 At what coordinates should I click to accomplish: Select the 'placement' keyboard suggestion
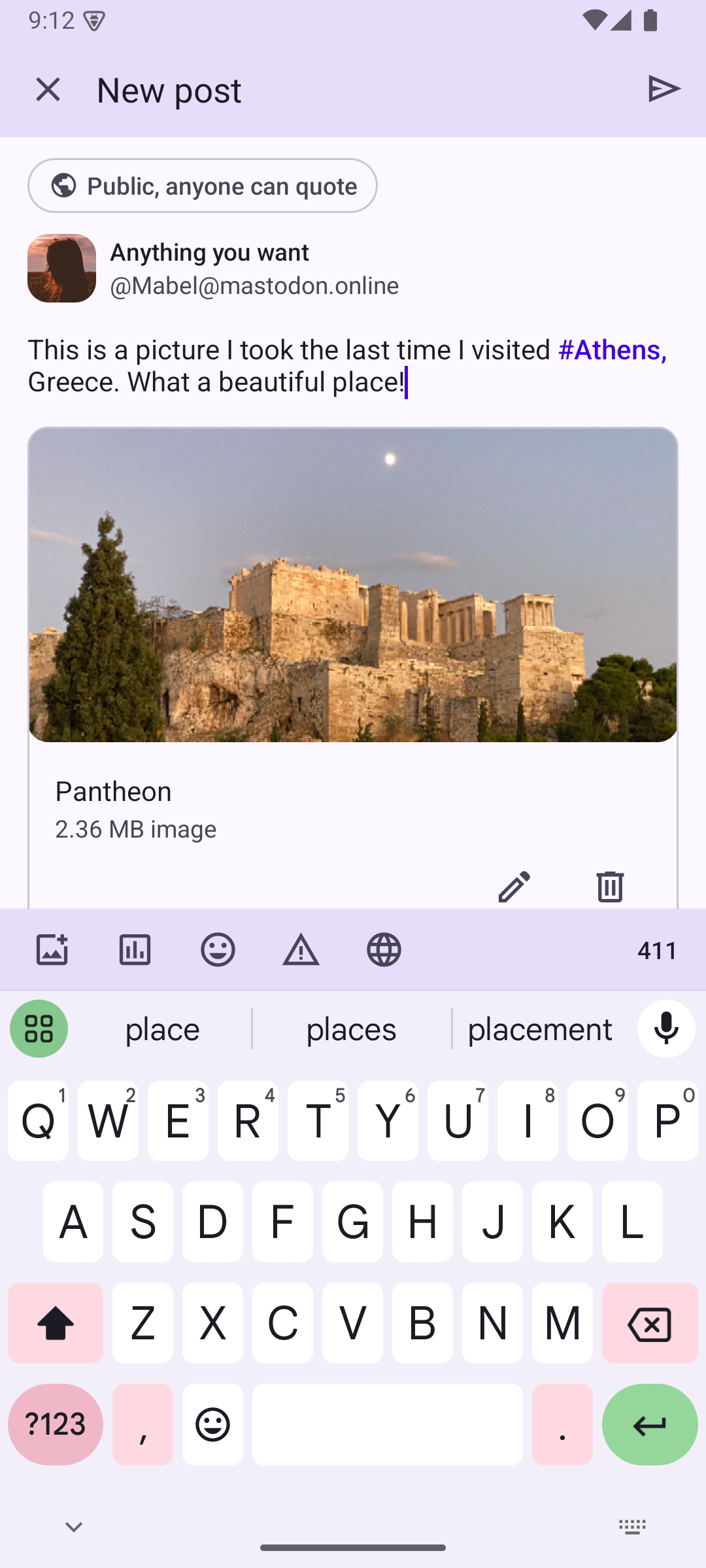click(x=540, y=1030)
